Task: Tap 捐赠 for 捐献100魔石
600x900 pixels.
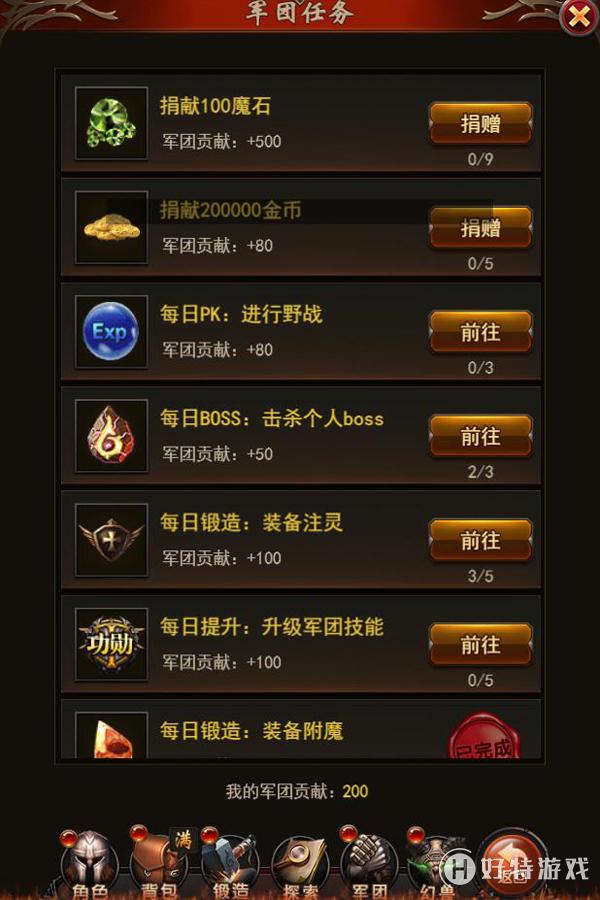Action: coord(480,124)
